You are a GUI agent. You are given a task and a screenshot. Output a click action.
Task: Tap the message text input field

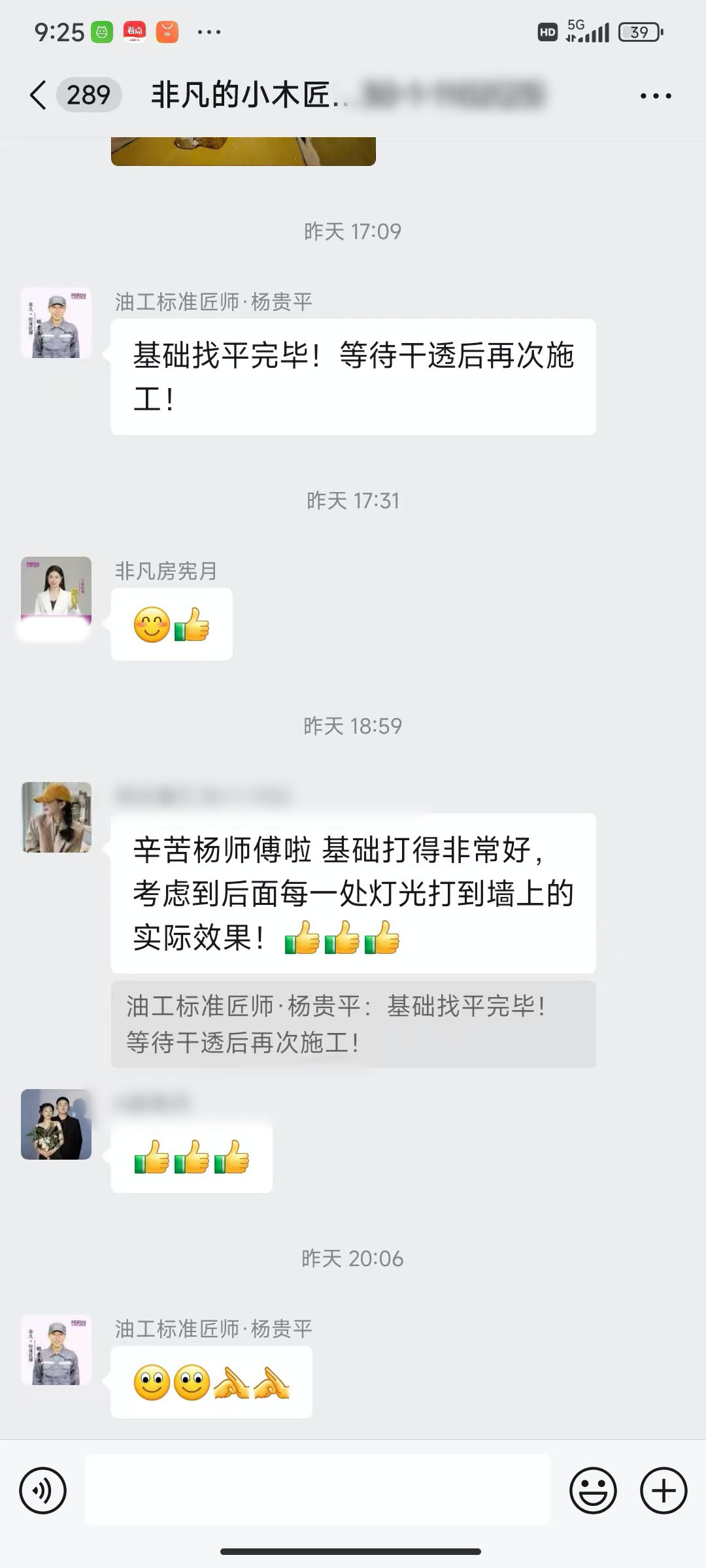[318, 1491]
